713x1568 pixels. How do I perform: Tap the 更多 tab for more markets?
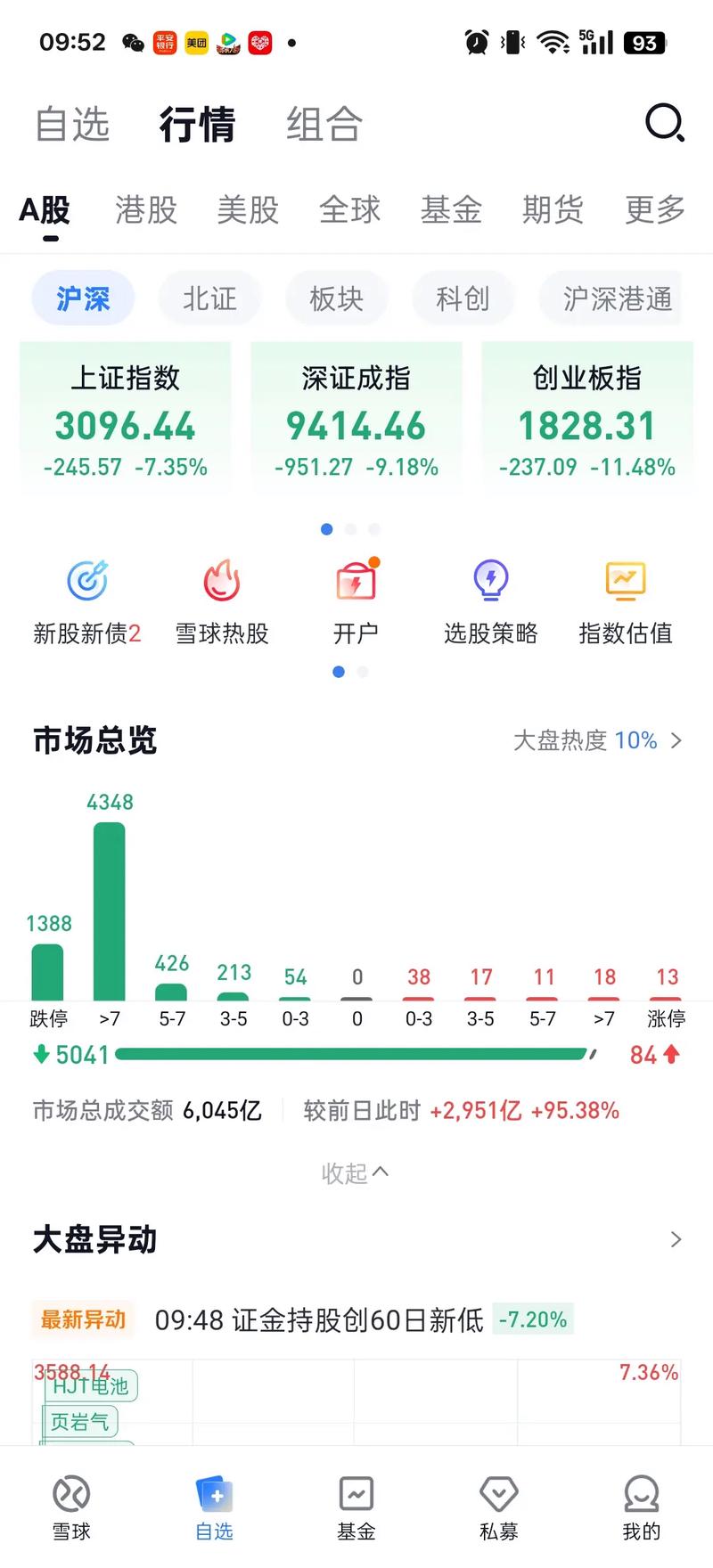(x=655, y=210)
